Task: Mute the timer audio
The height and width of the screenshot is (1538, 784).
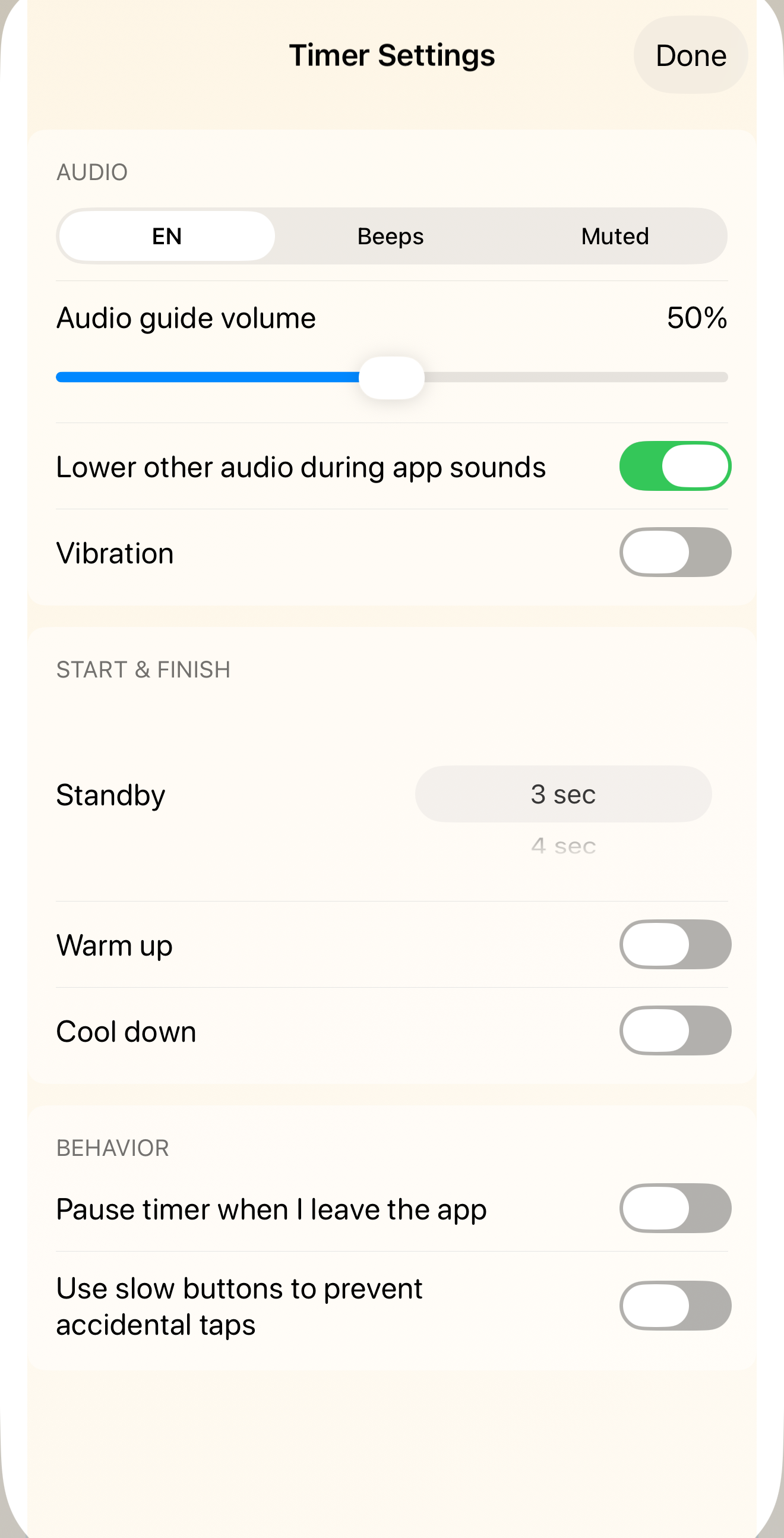Action: coord(614,236)
